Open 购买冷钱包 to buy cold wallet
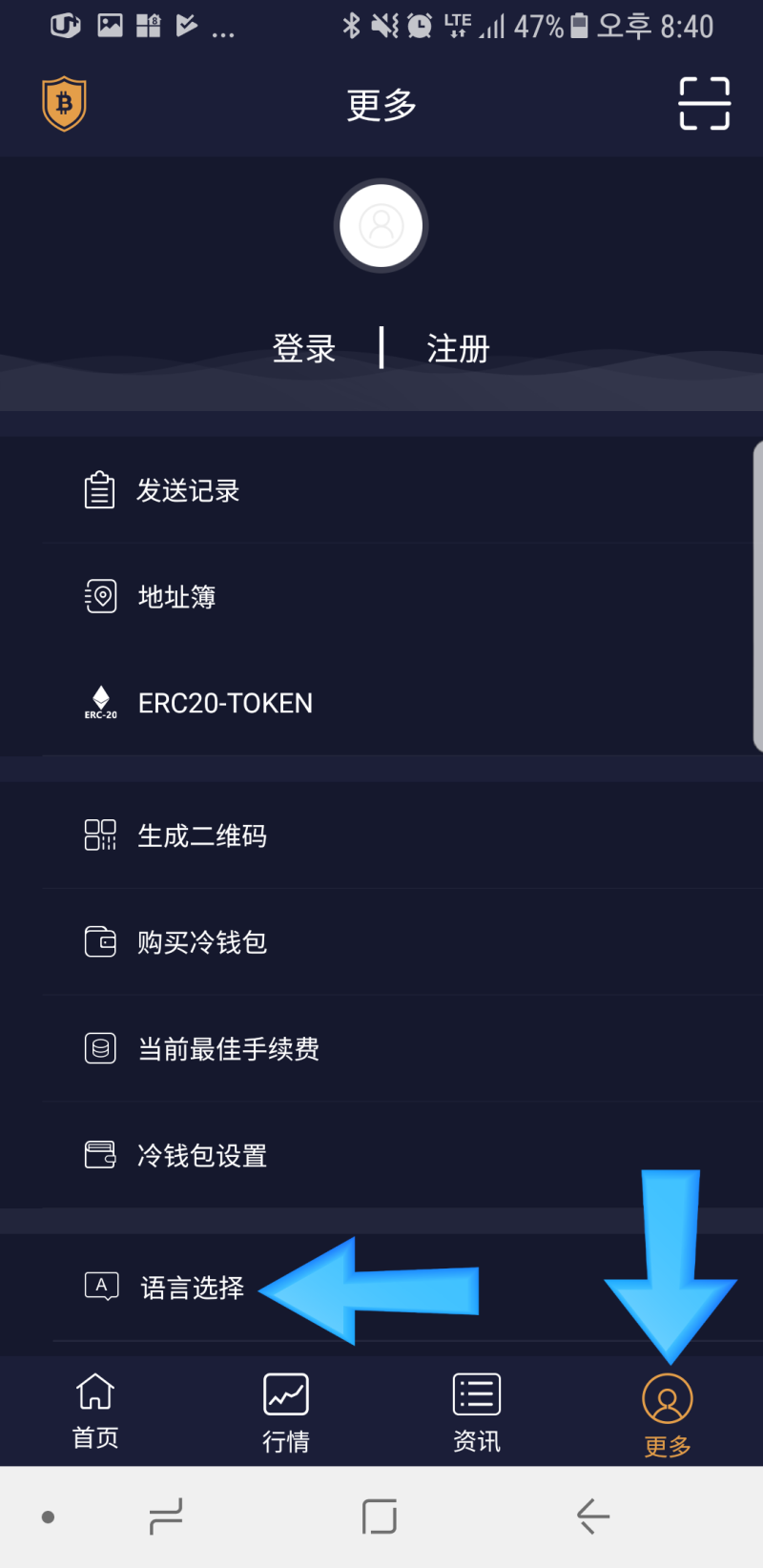Viewport: 763px width, 1568px height. pos(202,942)
